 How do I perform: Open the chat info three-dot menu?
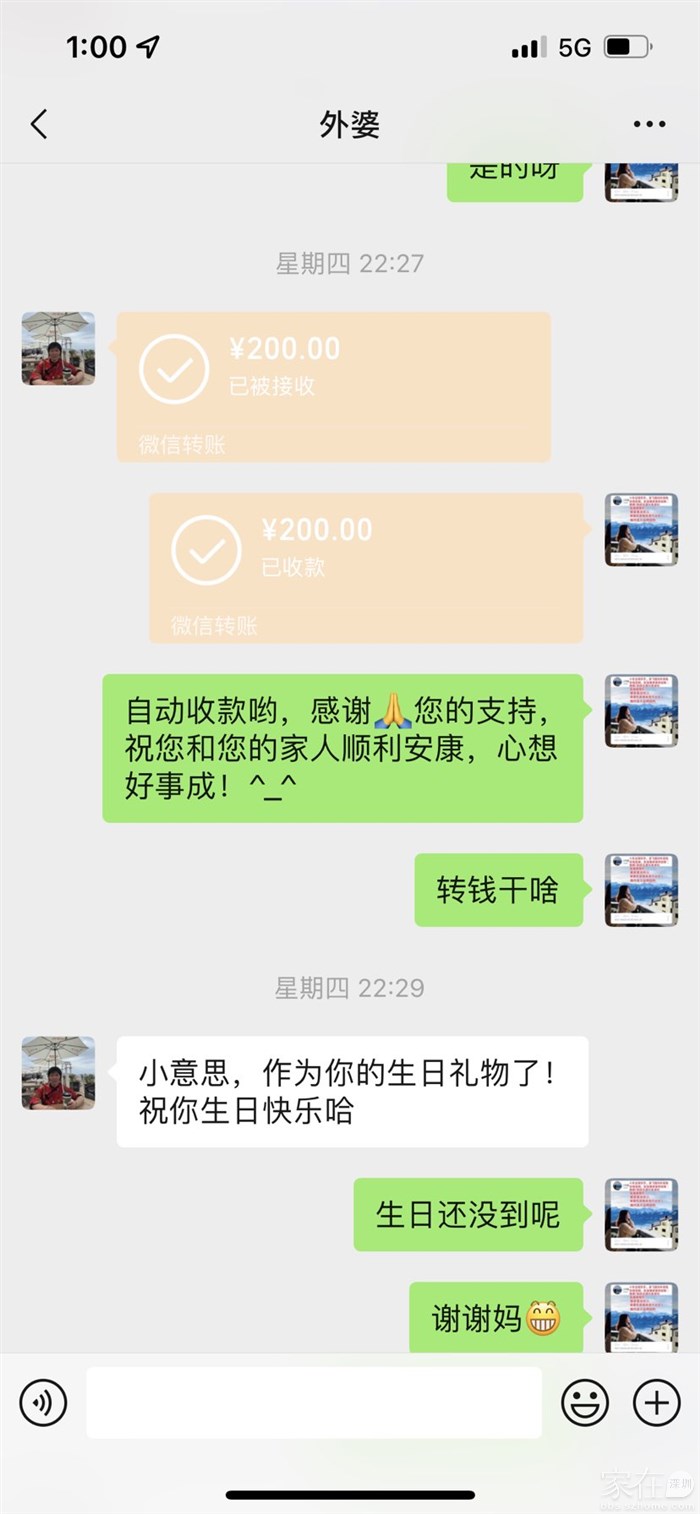pos(649,125)
